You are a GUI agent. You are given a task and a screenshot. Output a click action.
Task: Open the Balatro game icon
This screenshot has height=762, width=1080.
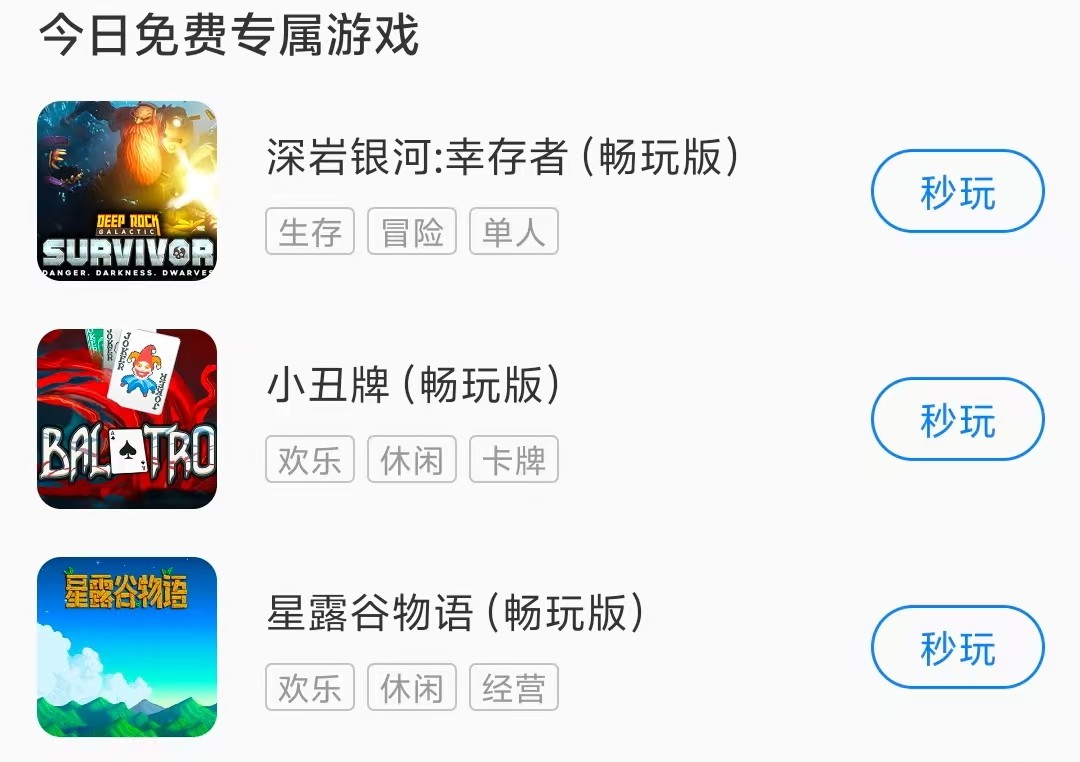tap(127, 419)
